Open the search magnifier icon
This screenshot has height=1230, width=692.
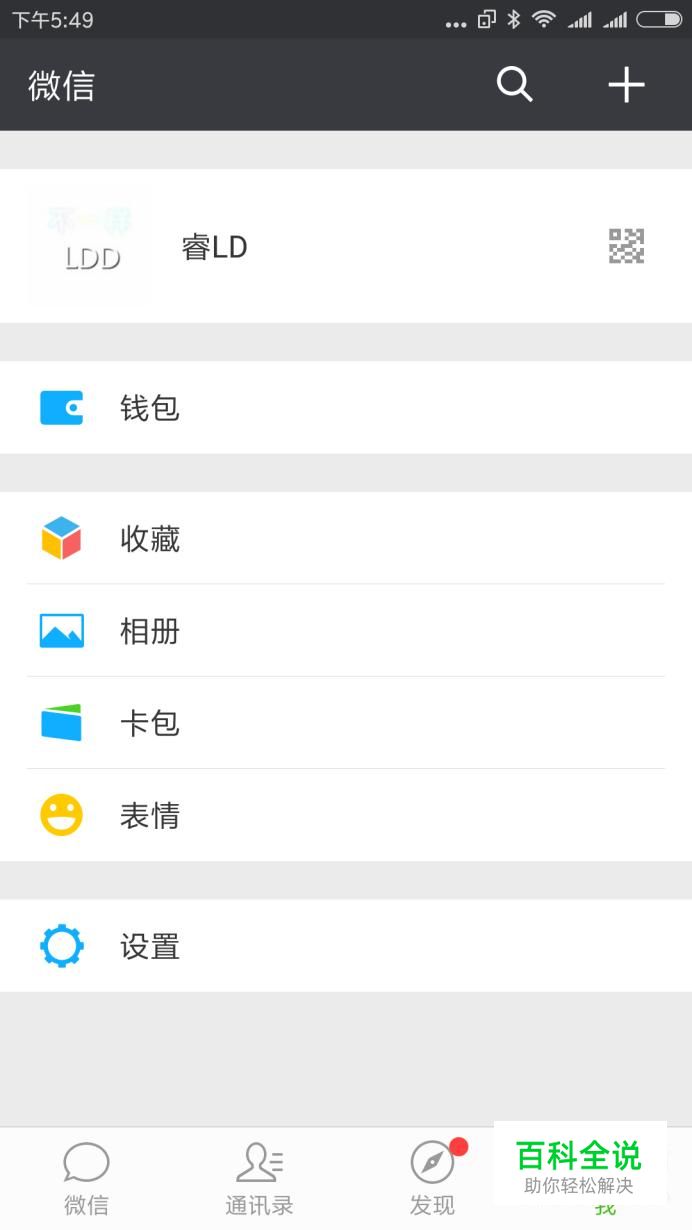[x=514, y=85]
